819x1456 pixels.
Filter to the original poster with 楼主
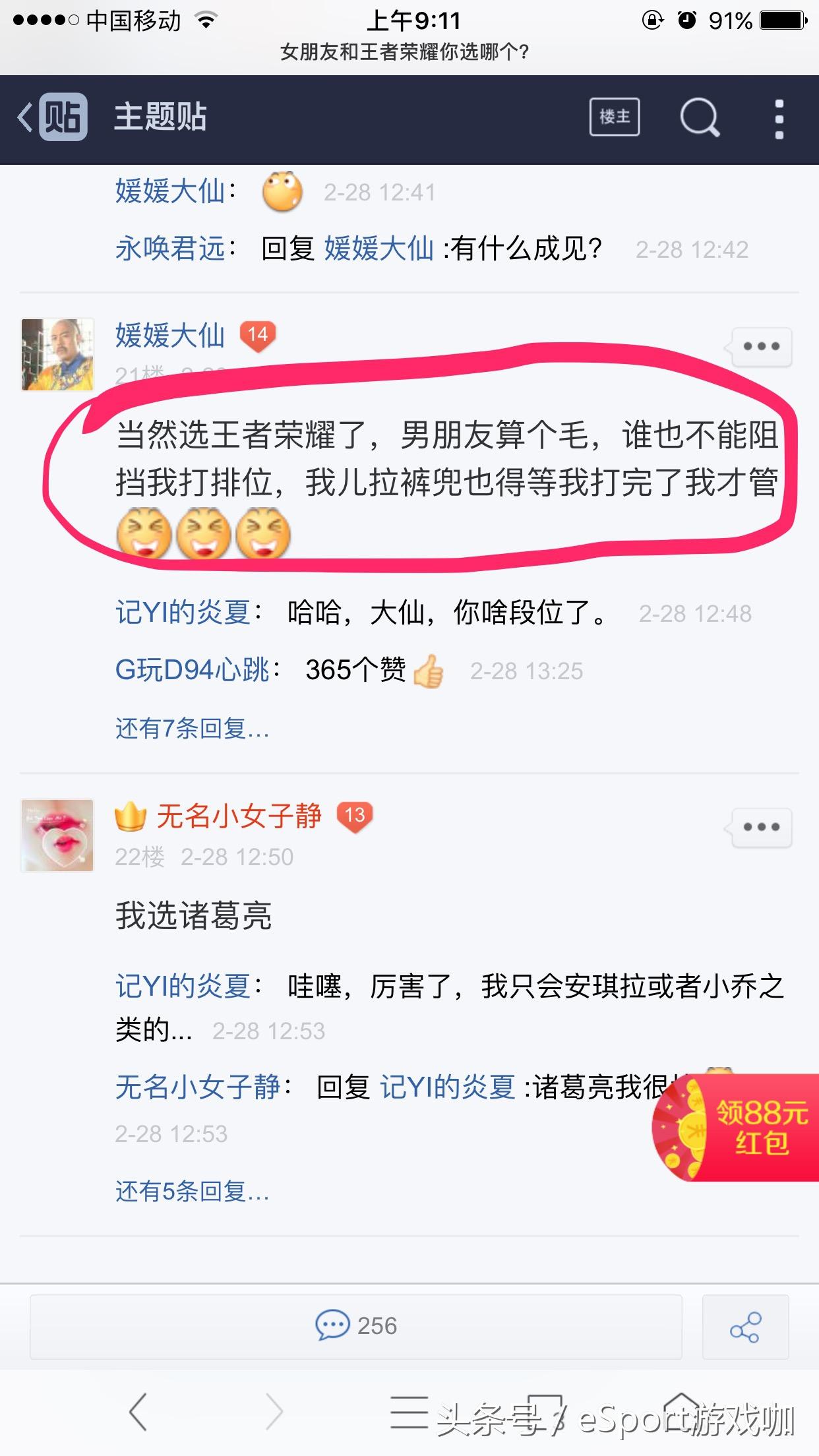click(x=614, y=117)
